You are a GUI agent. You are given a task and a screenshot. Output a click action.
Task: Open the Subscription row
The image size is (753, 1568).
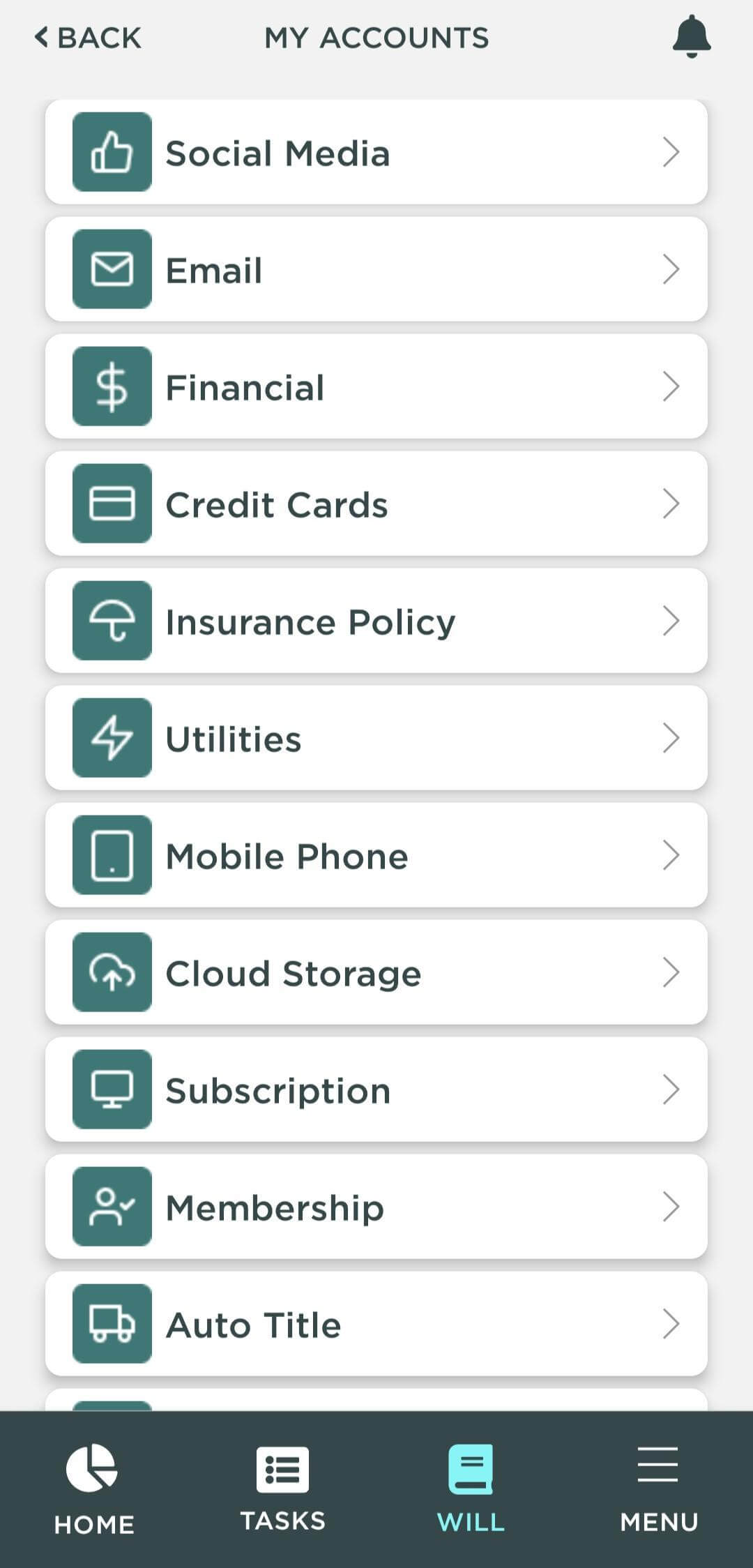pos(376,1090)
